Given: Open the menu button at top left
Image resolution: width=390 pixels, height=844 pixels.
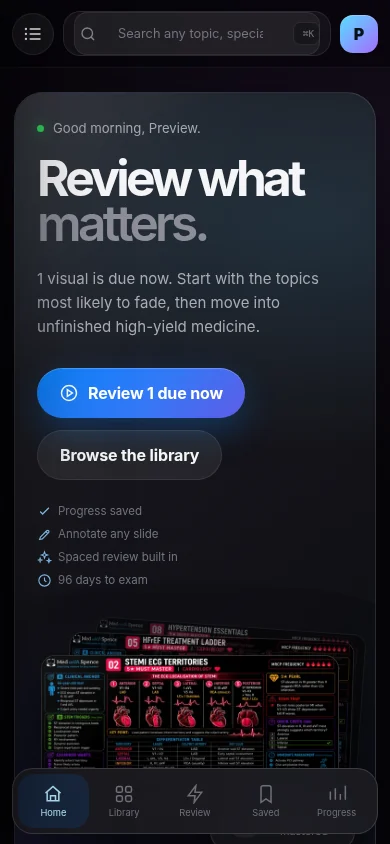Looking at the screenshot, I should click(33, 34).
